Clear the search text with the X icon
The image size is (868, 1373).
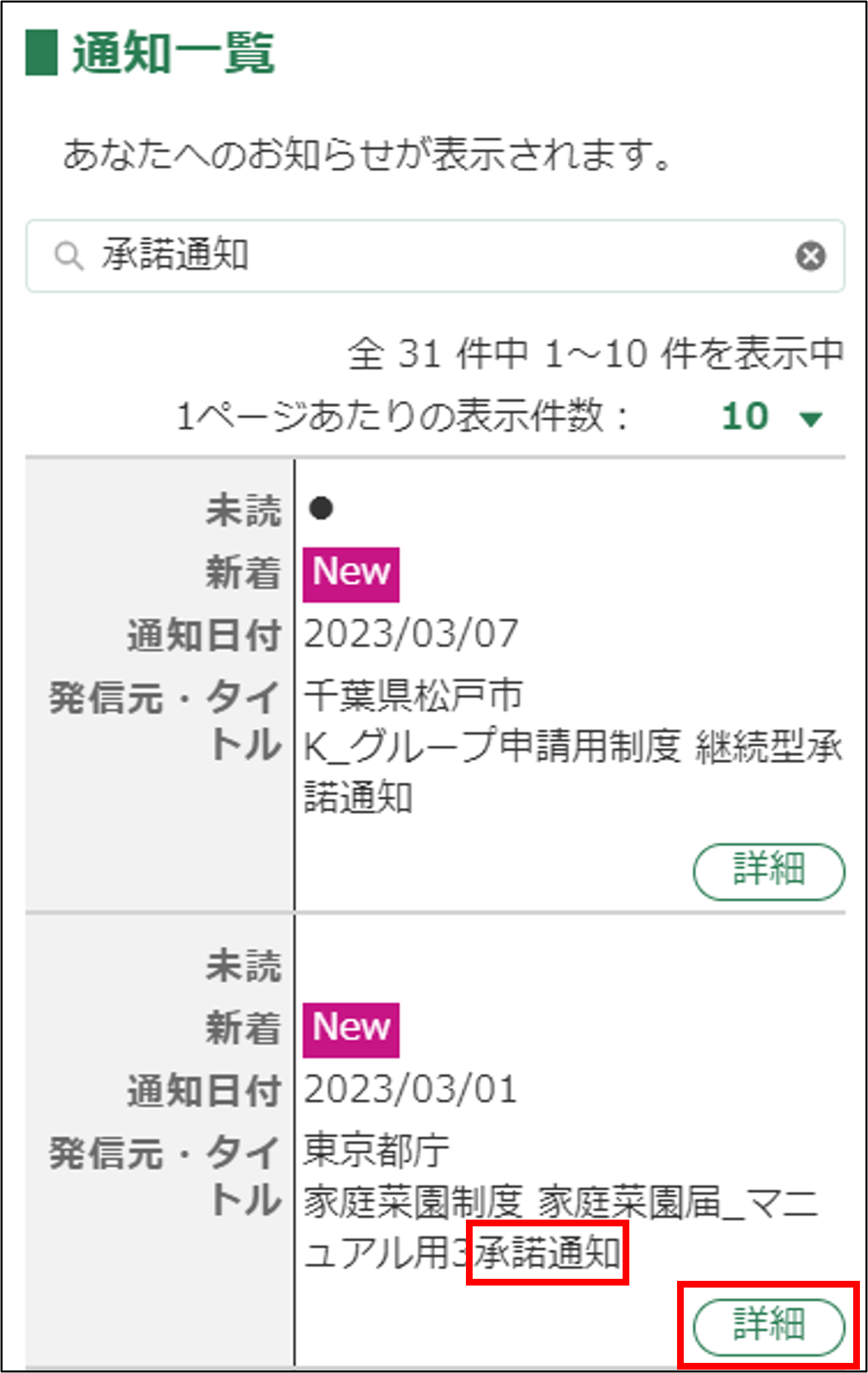click(810, 256)
